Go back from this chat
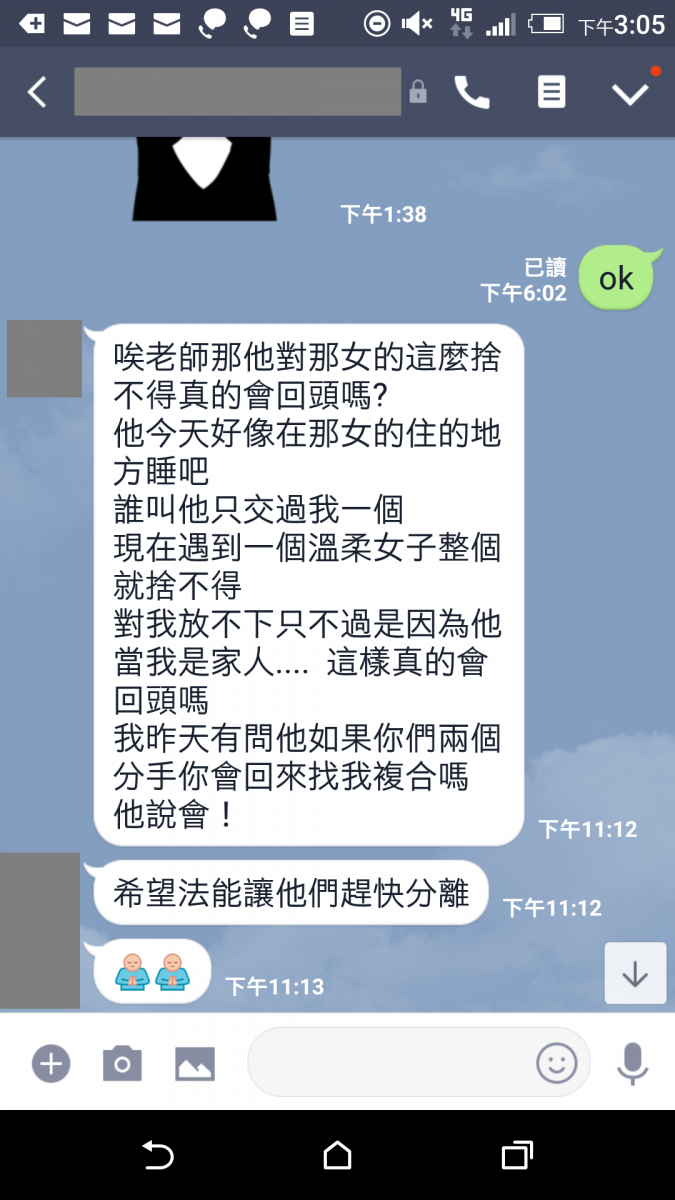This screenshot has width=675, height=1200. [x=37, y=93]
